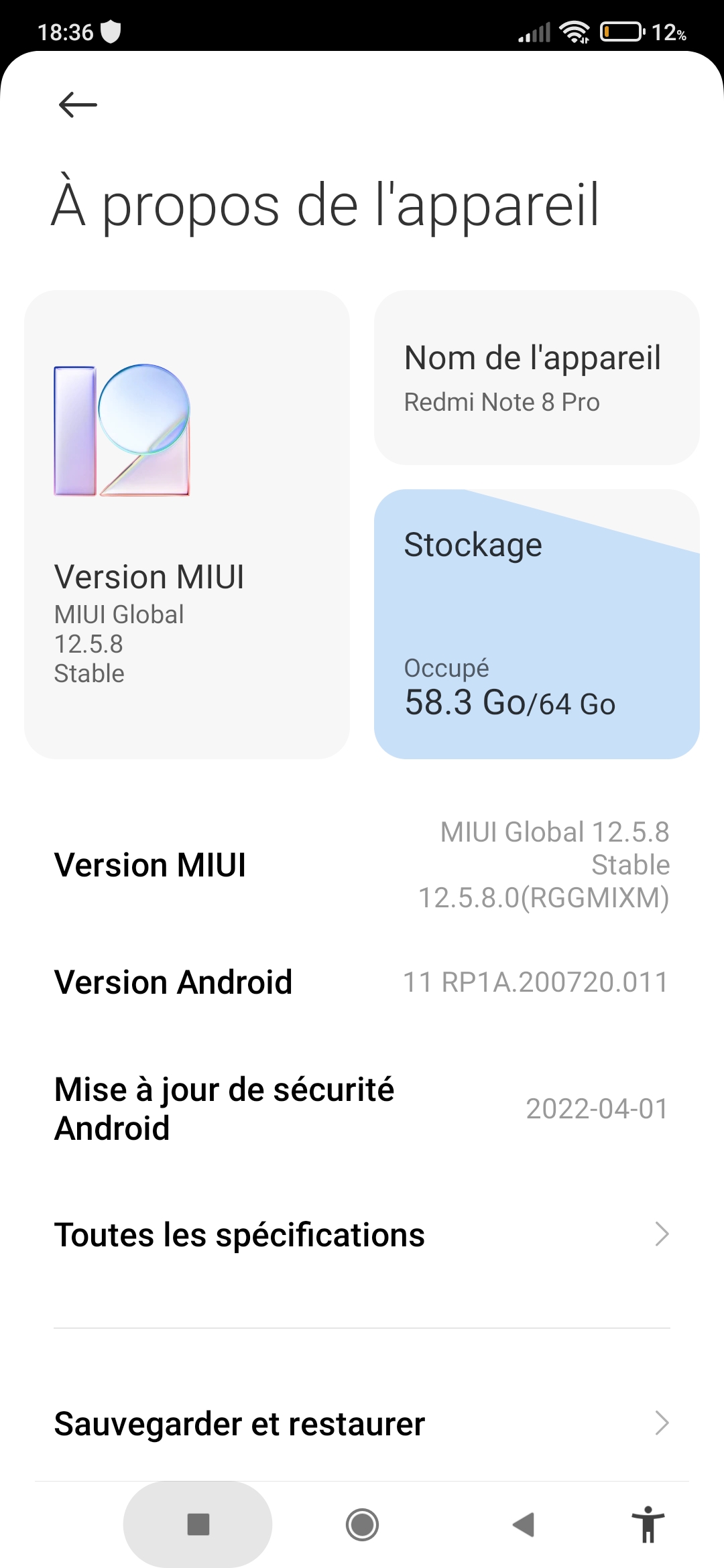Tap the MIUI Global 12.5.8 version row
This screenshot has width=724, height=1568.
point(362,864)
